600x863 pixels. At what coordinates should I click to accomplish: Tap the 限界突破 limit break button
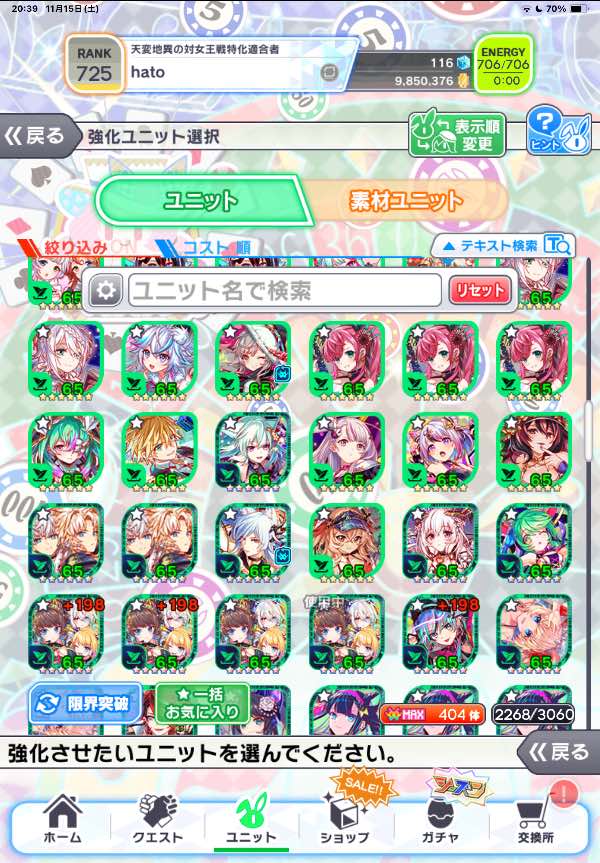86,703
